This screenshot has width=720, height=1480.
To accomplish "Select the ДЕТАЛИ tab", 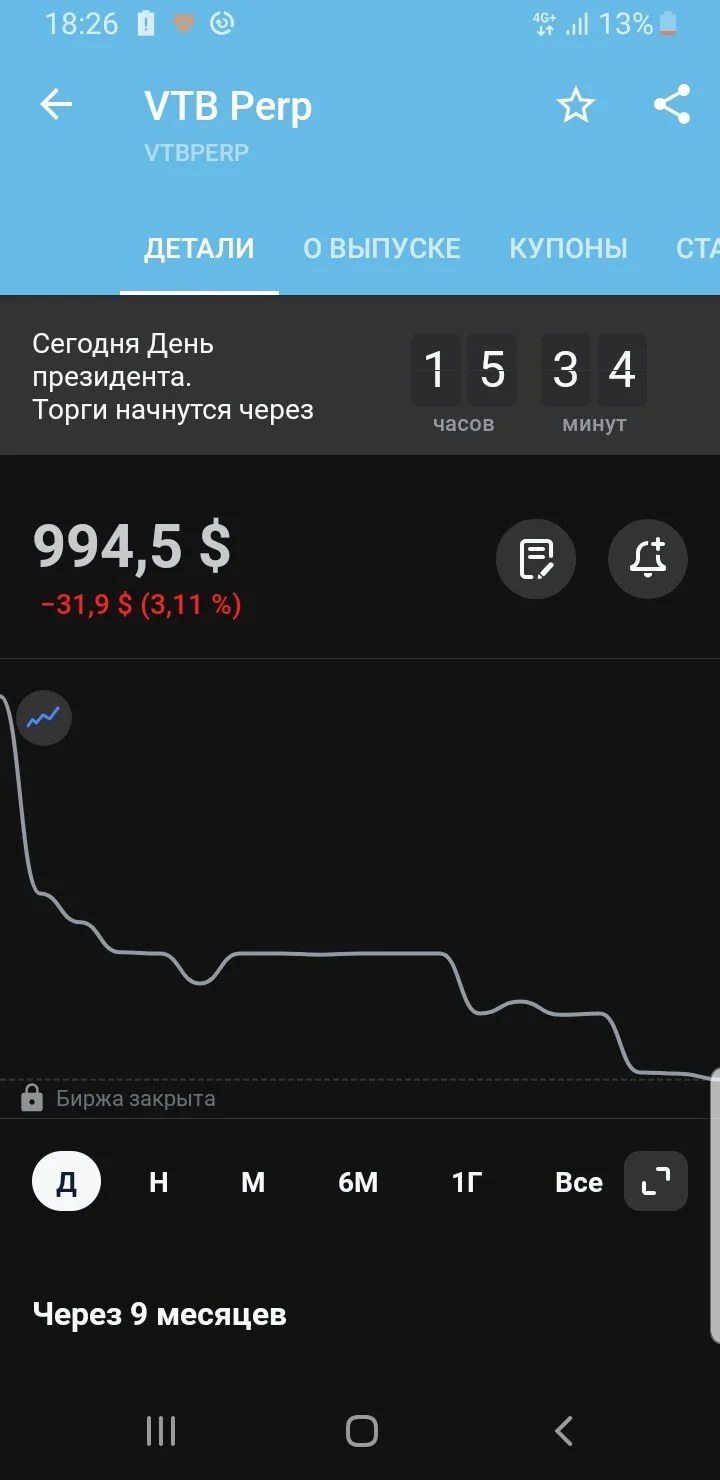I will [199, 248].
